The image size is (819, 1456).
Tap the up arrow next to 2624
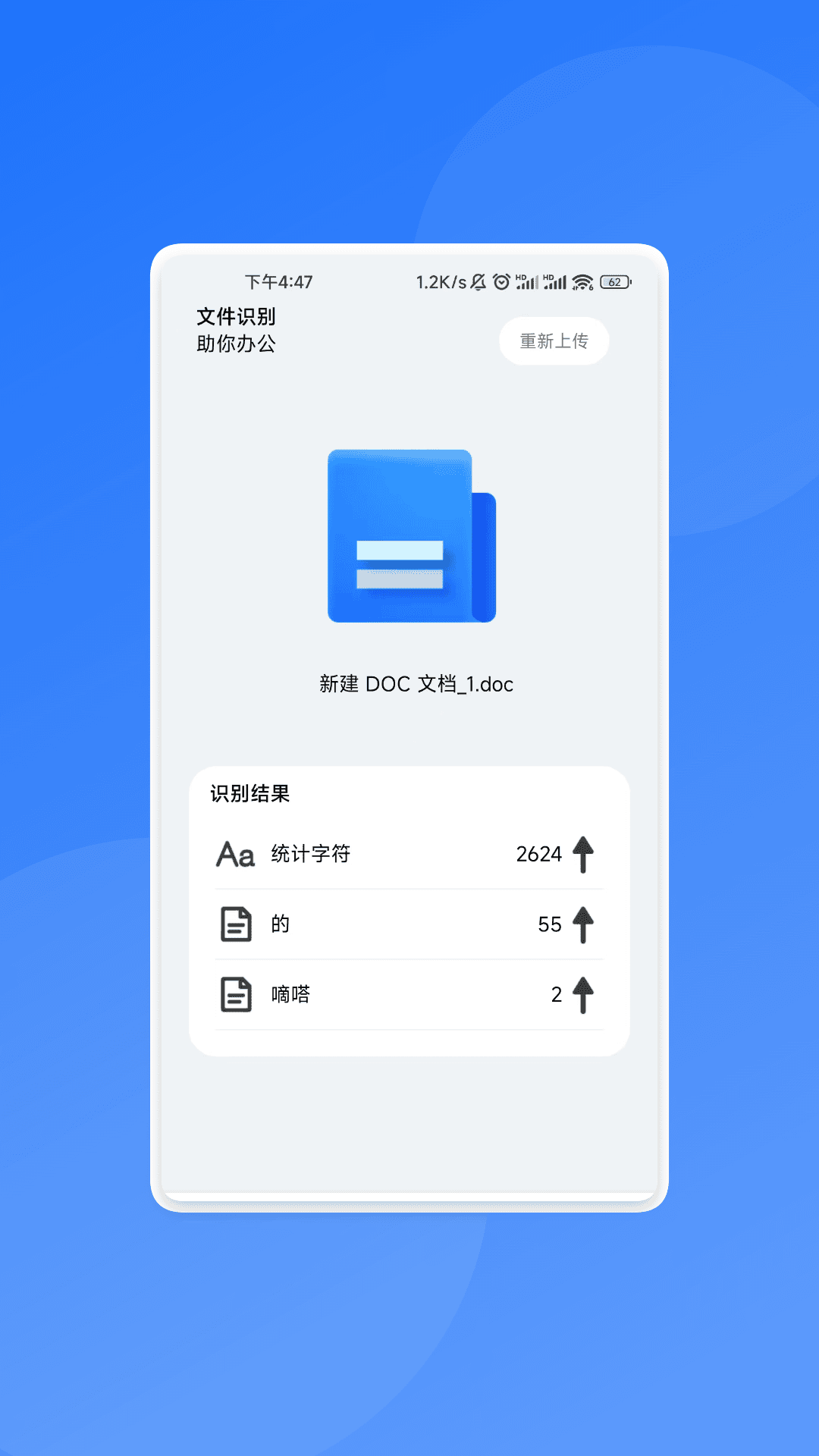[583, 853]
